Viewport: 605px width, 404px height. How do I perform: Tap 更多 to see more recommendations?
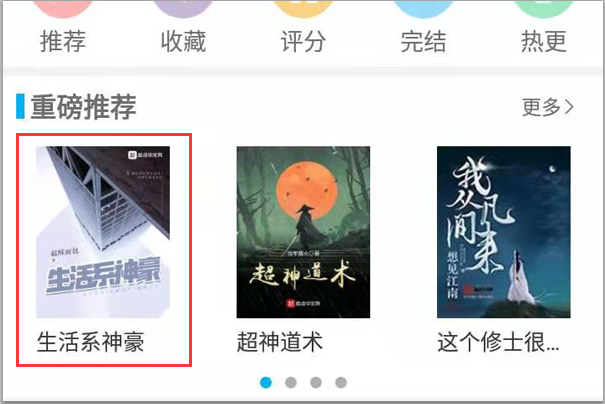coord(548,107)
